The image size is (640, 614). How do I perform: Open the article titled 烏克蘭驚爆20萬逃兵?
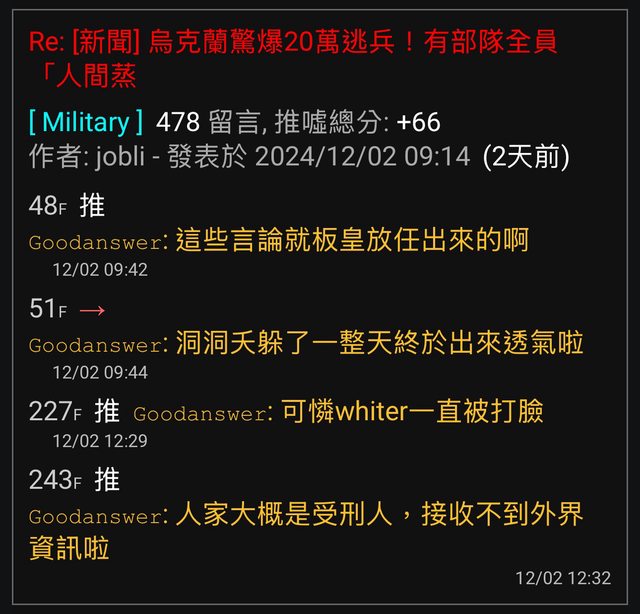tap(292, 57)
